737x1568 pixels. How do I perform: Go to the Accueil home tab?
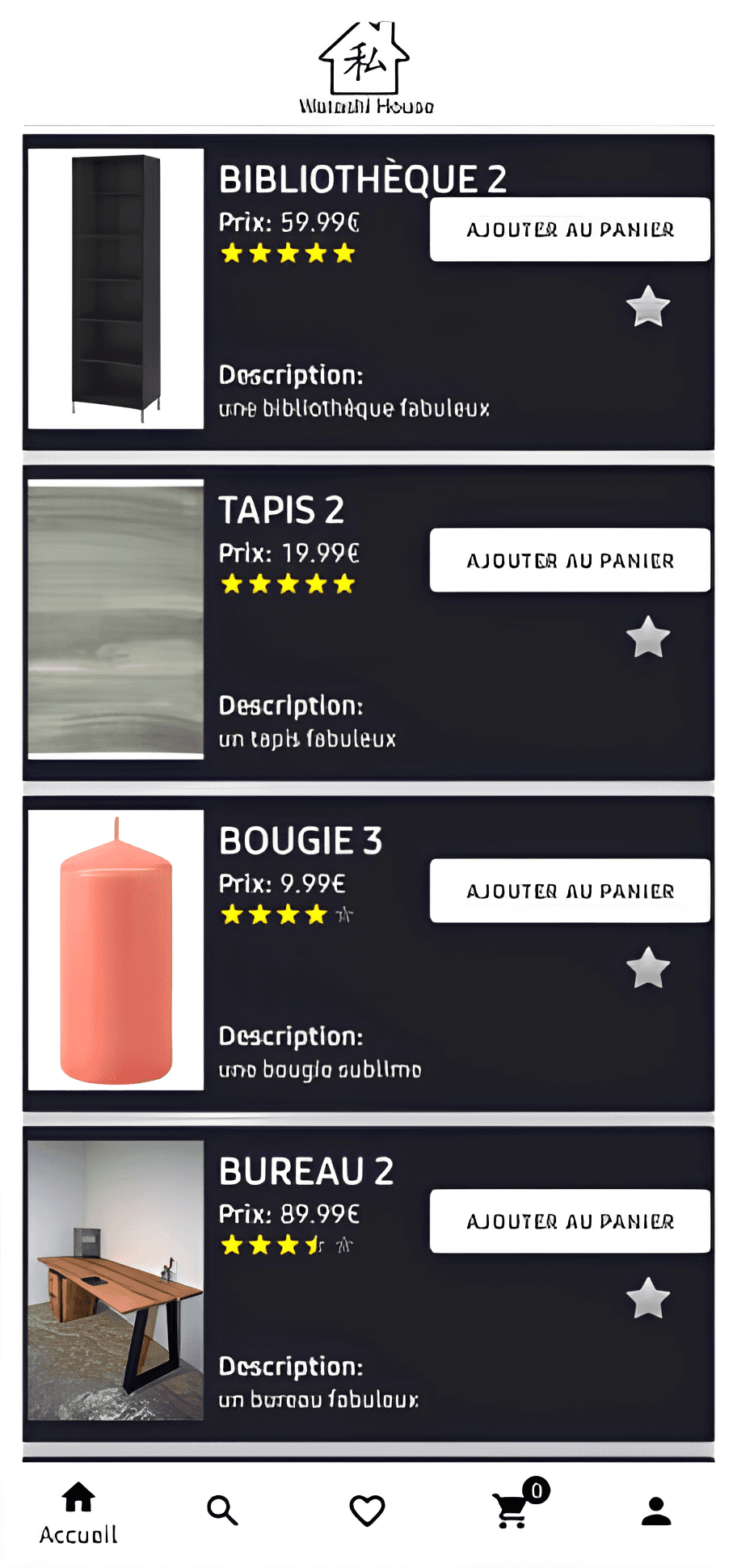coord(78,1512)
